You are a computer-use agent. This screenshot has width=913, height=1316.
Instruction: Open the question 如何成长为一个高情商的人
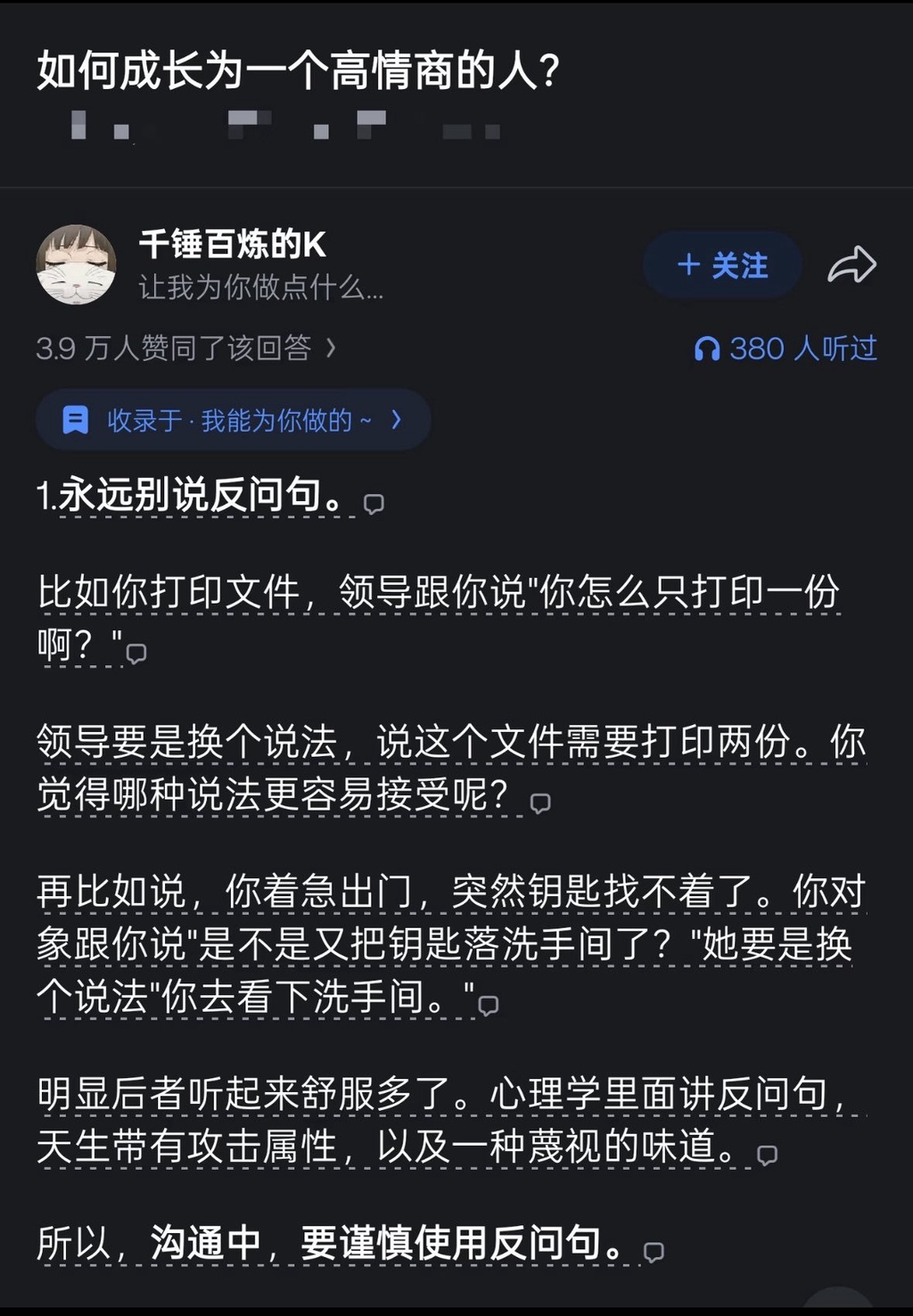[299, 71]
